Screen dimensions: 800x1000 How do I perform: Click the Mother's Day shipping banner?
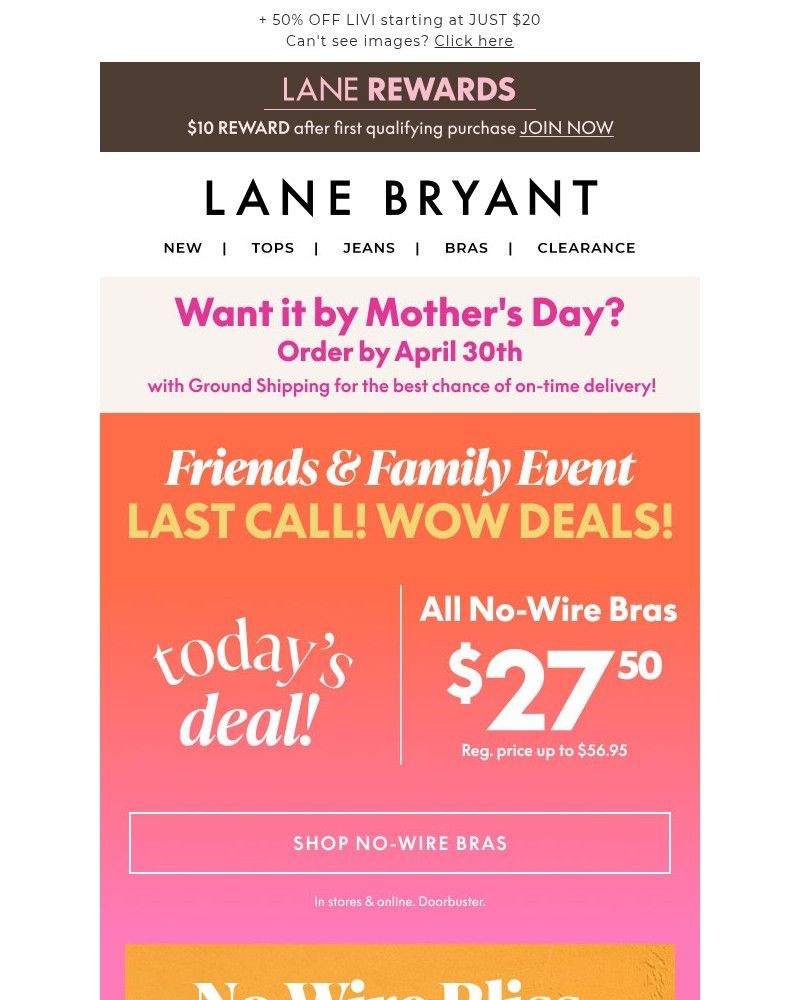400,344
